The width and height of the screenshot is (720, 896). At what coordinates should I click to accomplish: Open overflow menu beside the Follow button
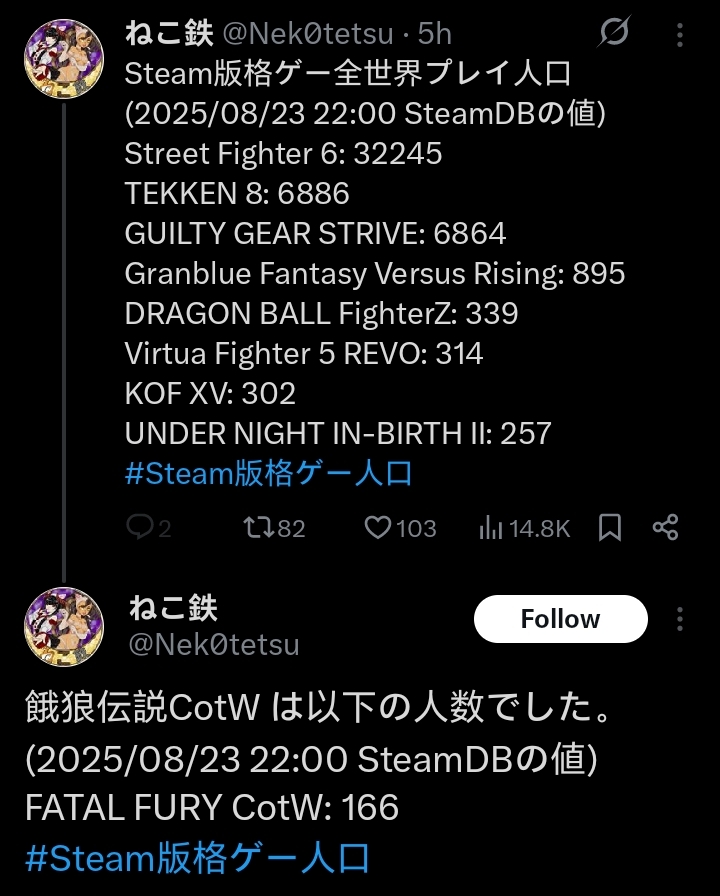[680, 619]
